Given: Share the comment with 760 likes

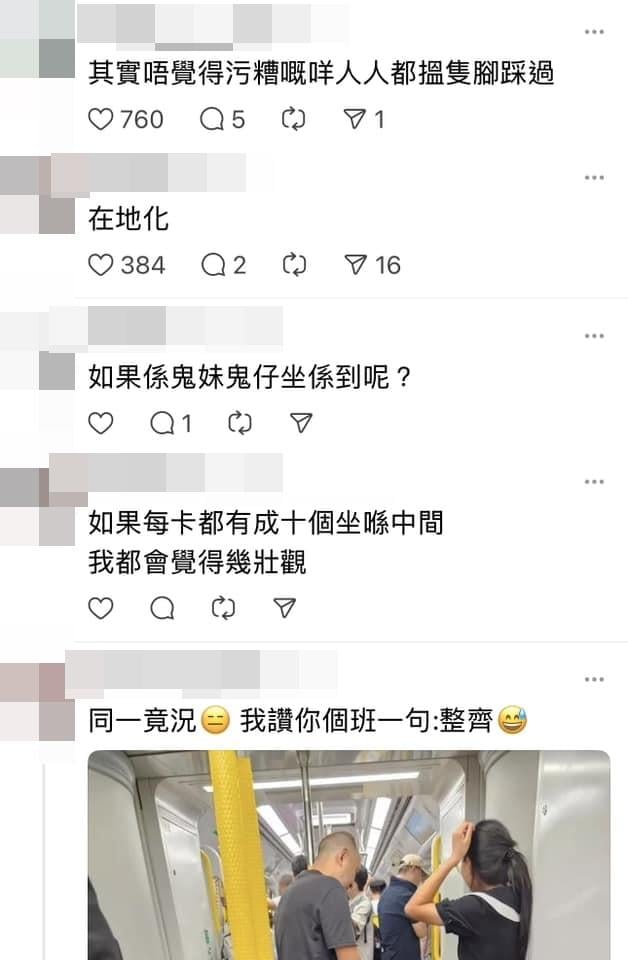Looking at the screenshot, I should click(354, 120).
